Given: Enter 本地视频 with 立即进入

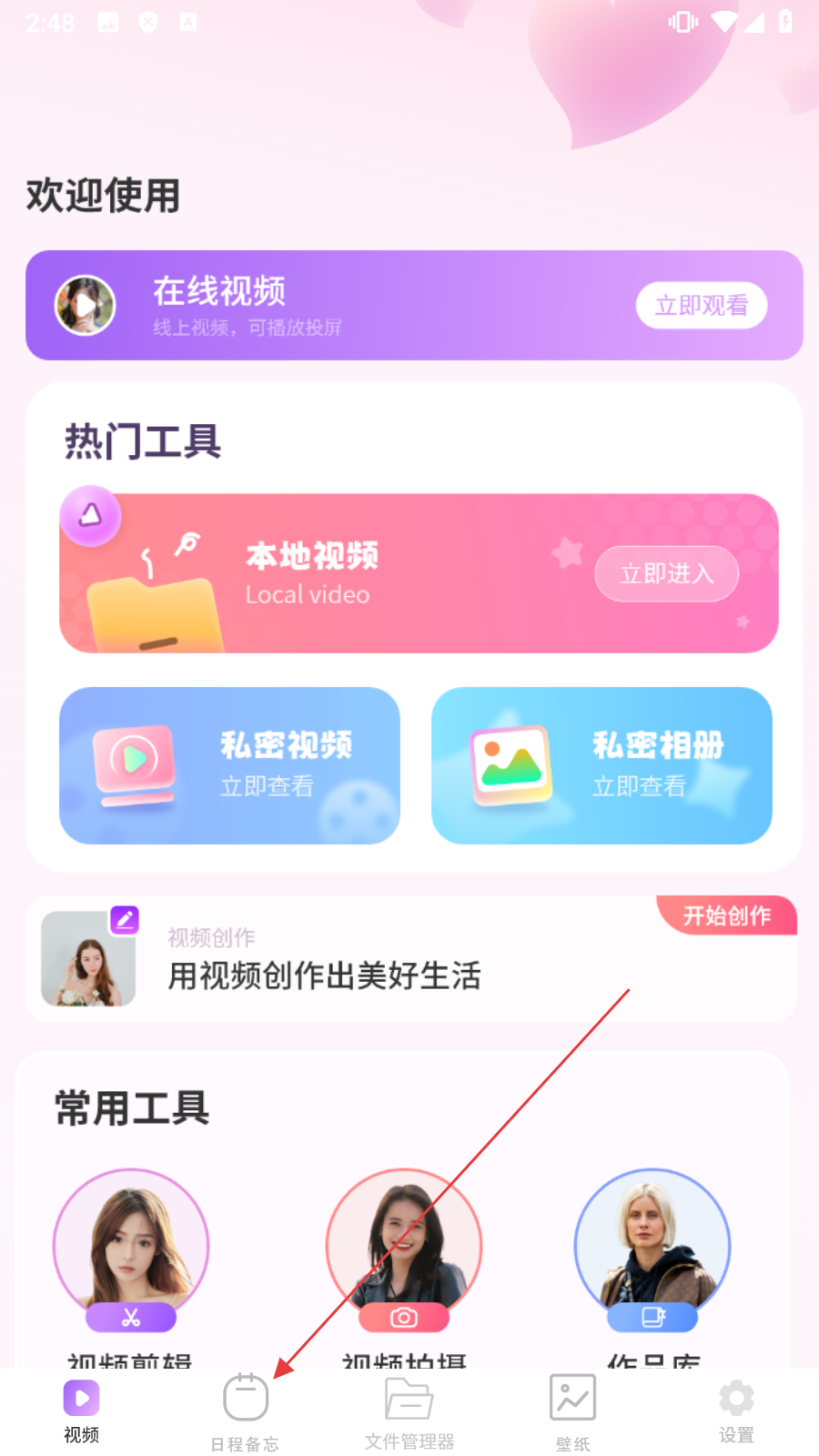Looking at the screenshot, I should (x=666, y=573).
